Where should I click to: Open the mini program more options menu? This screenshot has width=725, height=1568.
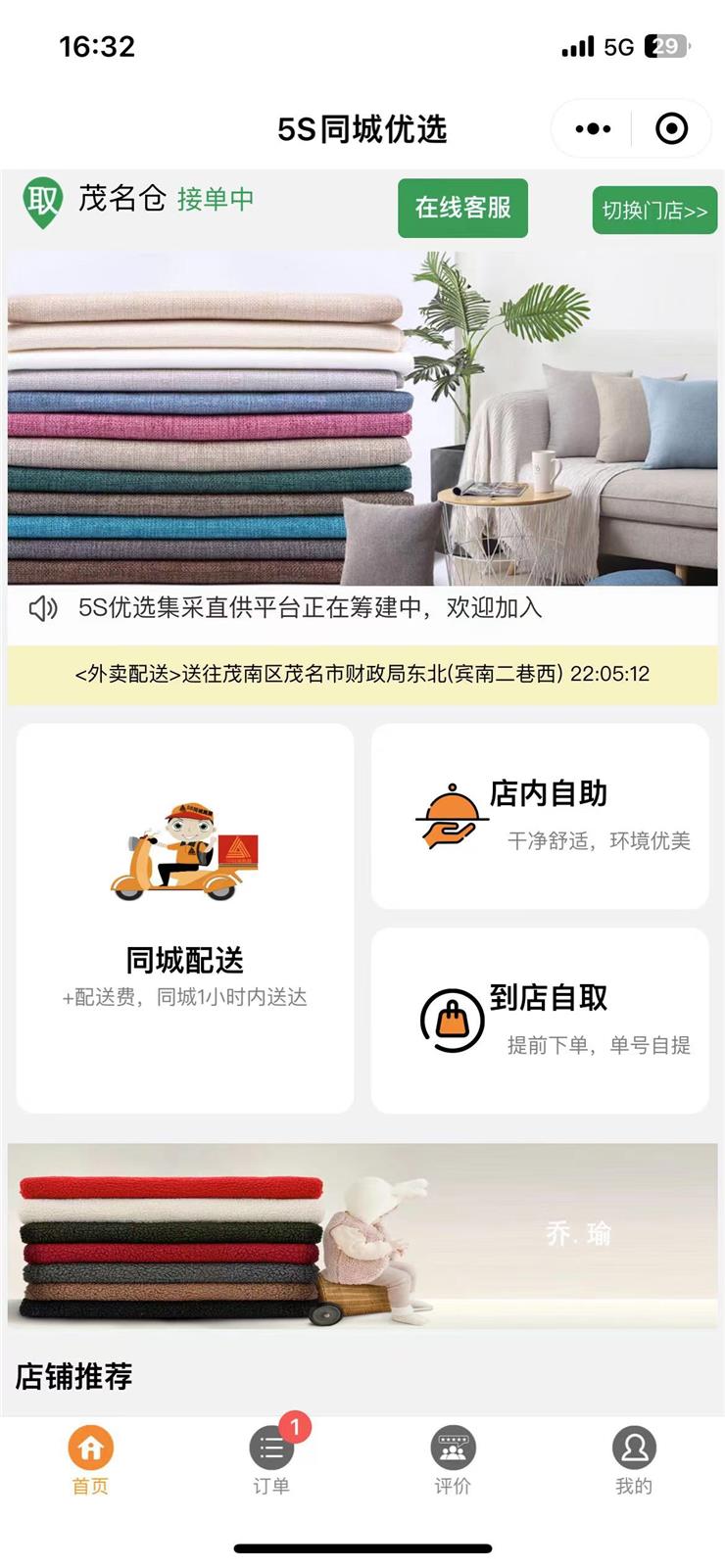click(x=593, y=128)
